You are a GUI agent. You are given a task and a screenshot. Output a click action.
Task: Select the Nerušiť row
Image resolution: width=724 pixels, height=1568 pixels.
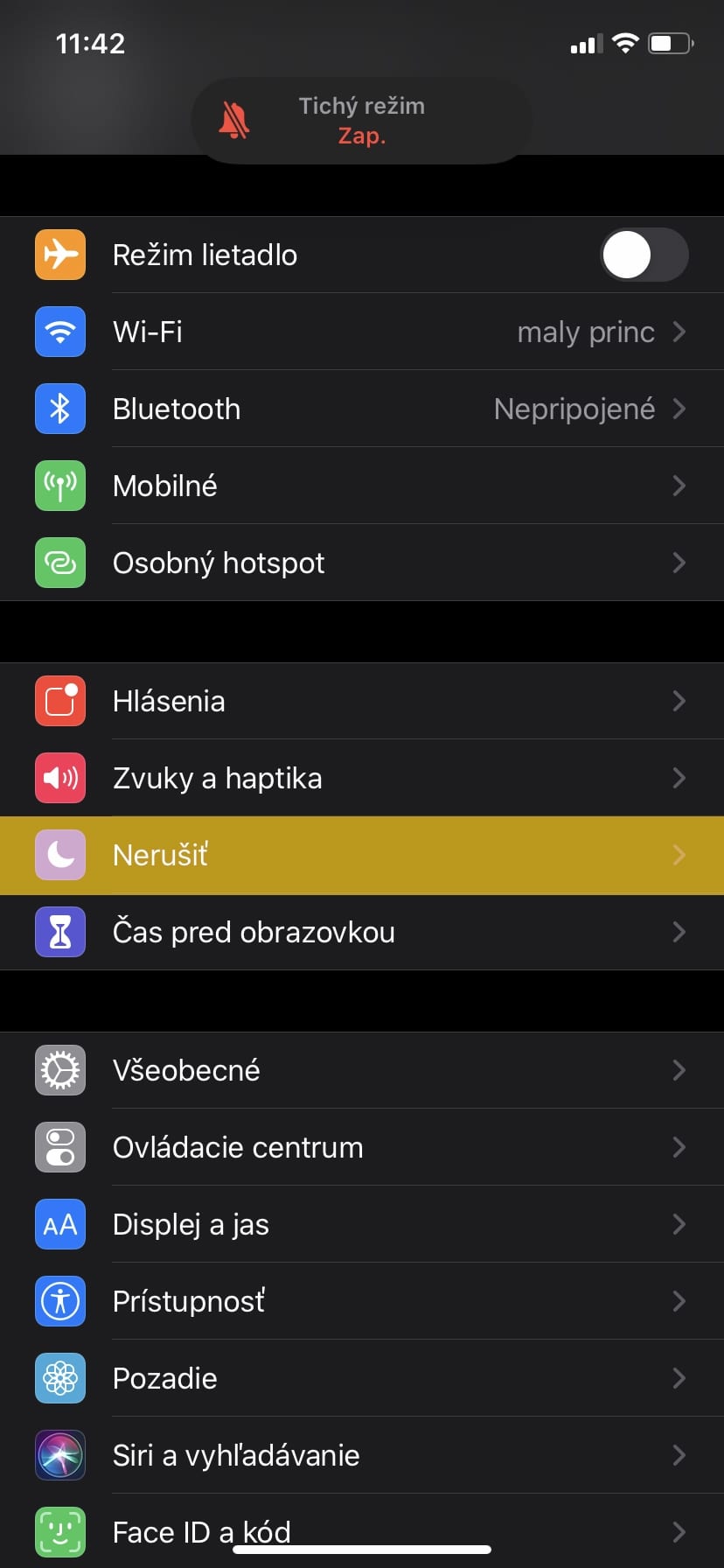(x=362, y=855)
